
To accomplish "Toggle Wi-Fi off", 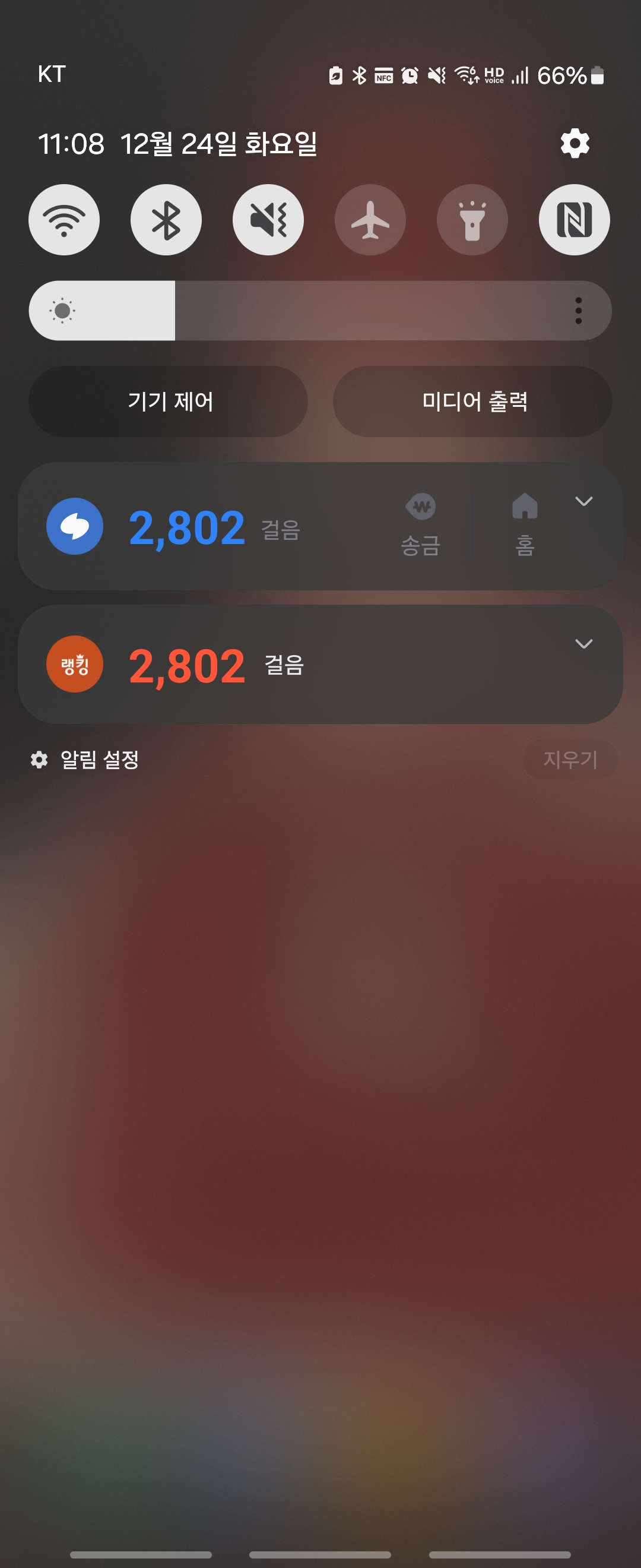I will coord(64,220).
